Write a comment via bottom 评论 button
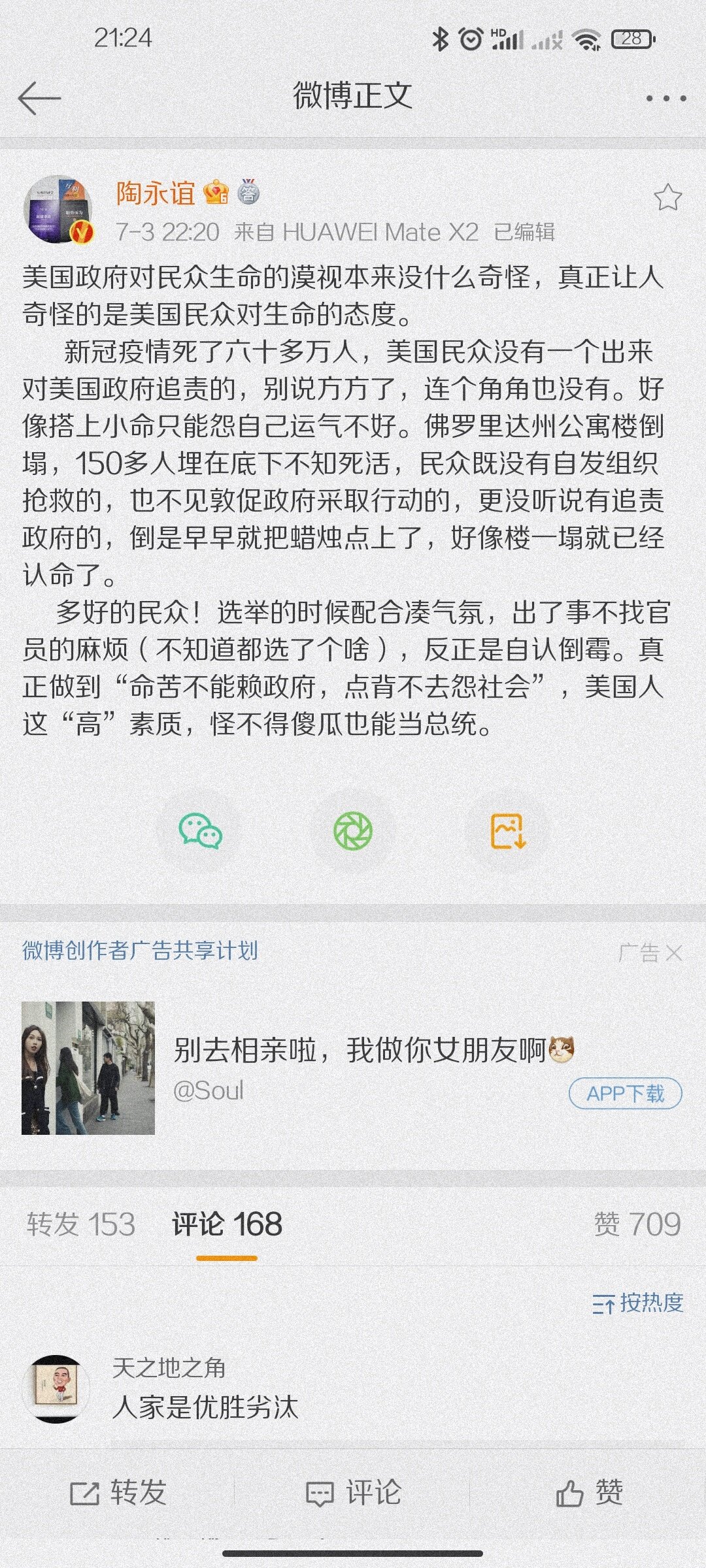The height and width of the screenshot is (1568, 706). pyautogui.click(x=353, y=1492)
